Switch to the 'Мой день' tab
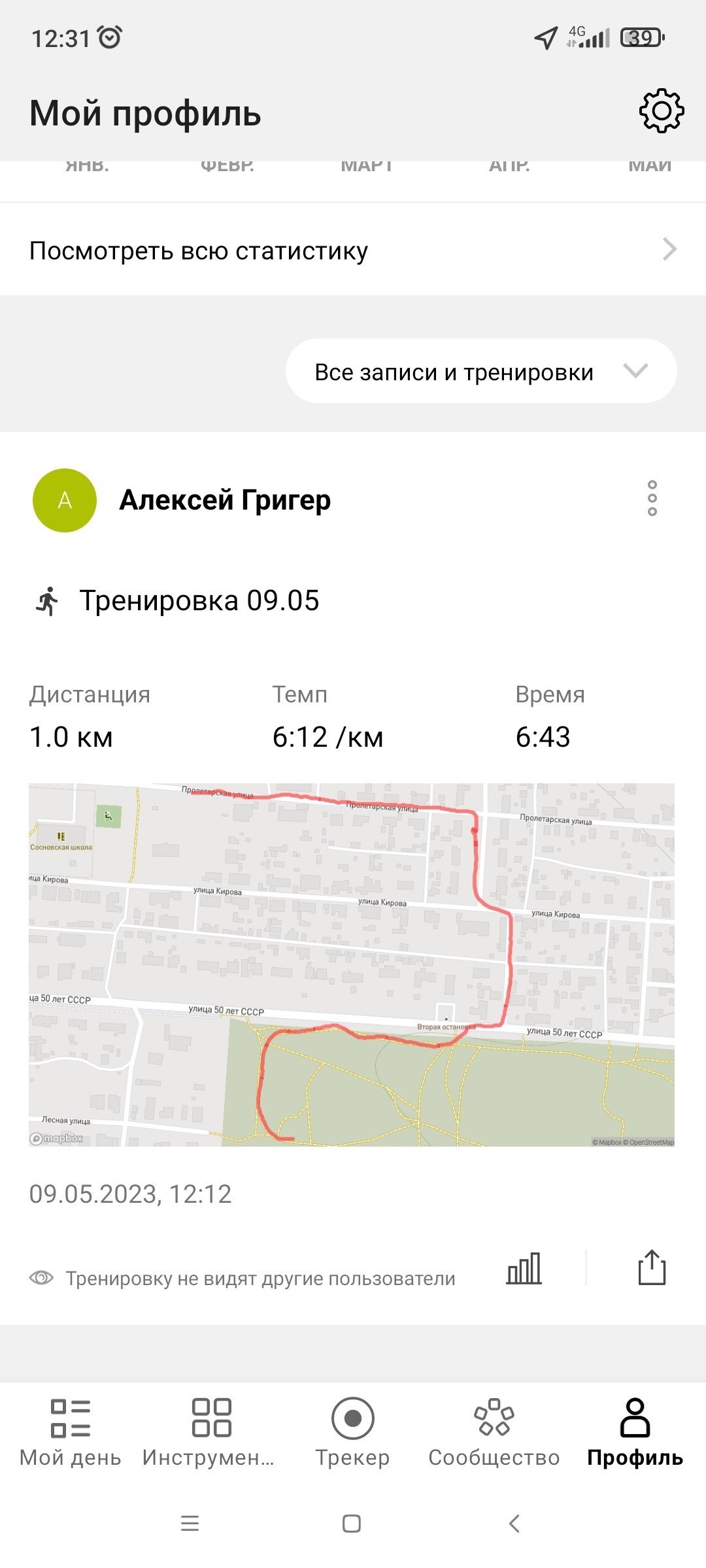 (71, 1433)
